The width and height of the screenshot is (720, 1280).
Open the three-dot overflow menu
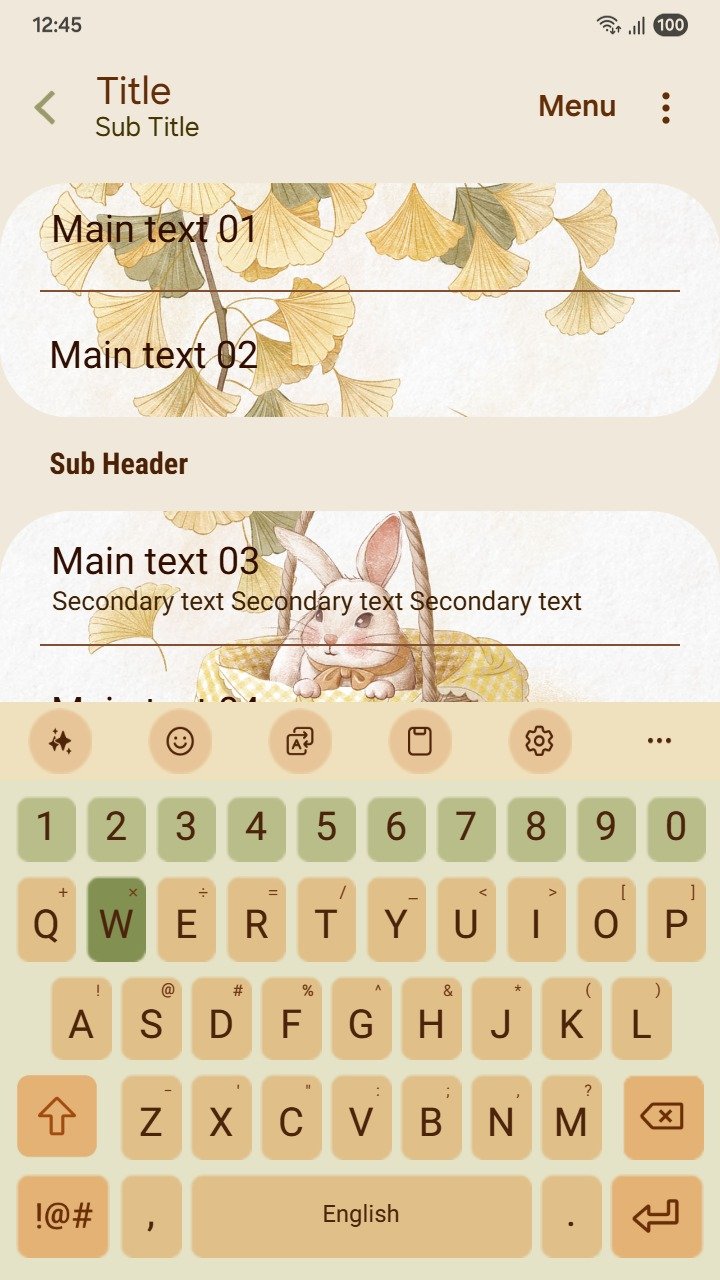click(x=666, y=108)
